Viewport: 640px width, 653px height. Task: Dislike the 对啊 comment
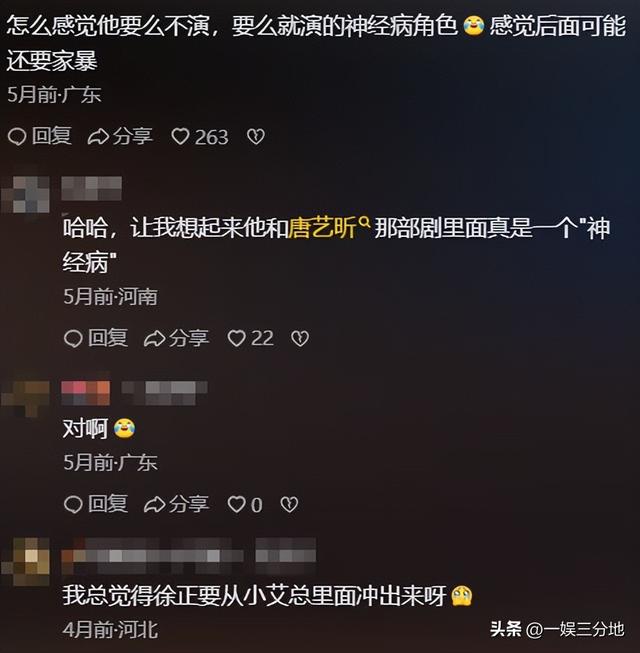(289, 505)
